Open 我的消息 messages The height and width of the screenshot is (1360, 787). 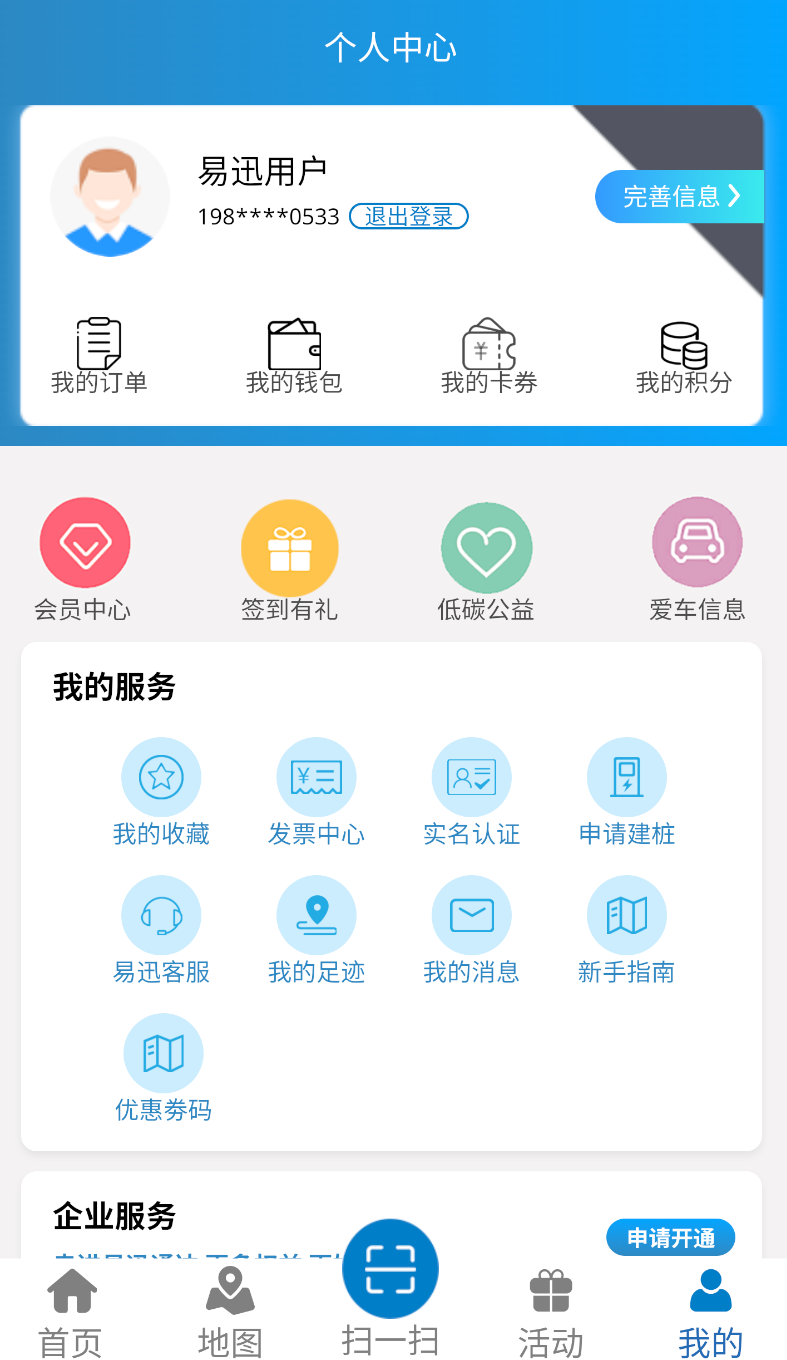coord(472,914)
